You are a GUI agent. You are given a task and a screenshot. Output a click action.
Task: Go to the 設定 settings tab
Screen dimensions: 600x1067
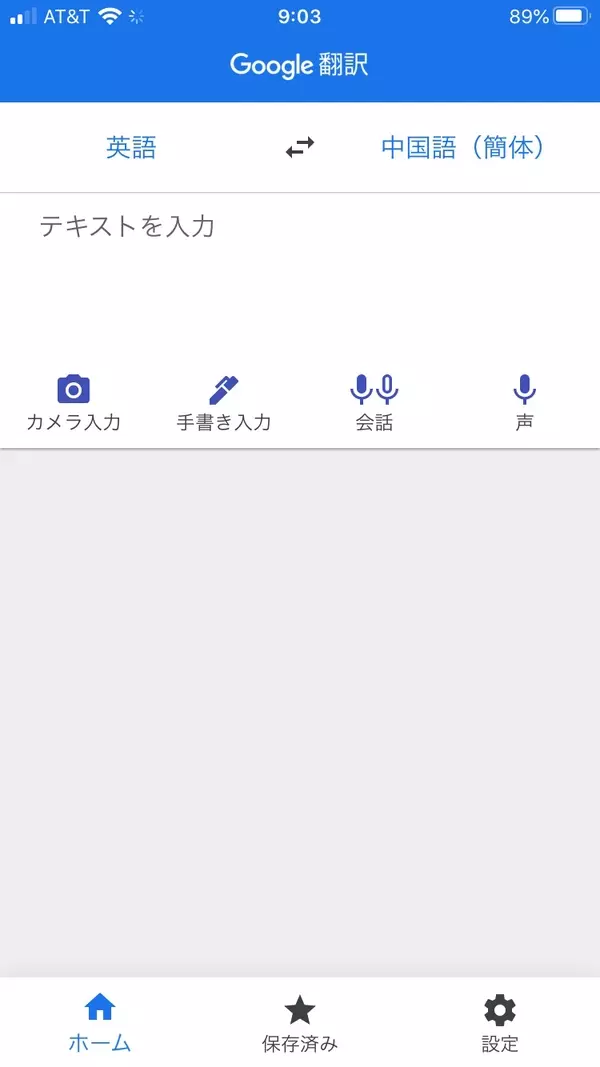coord(500,1023)
